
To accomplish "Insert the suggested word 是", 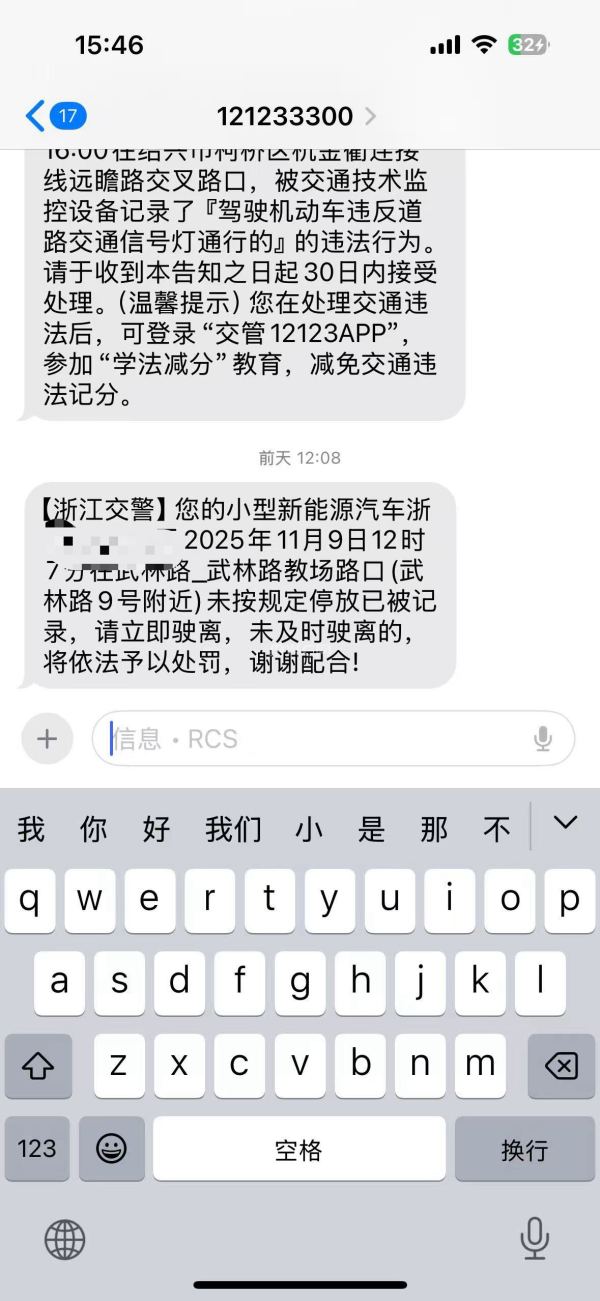I will (x=372, y=828).
